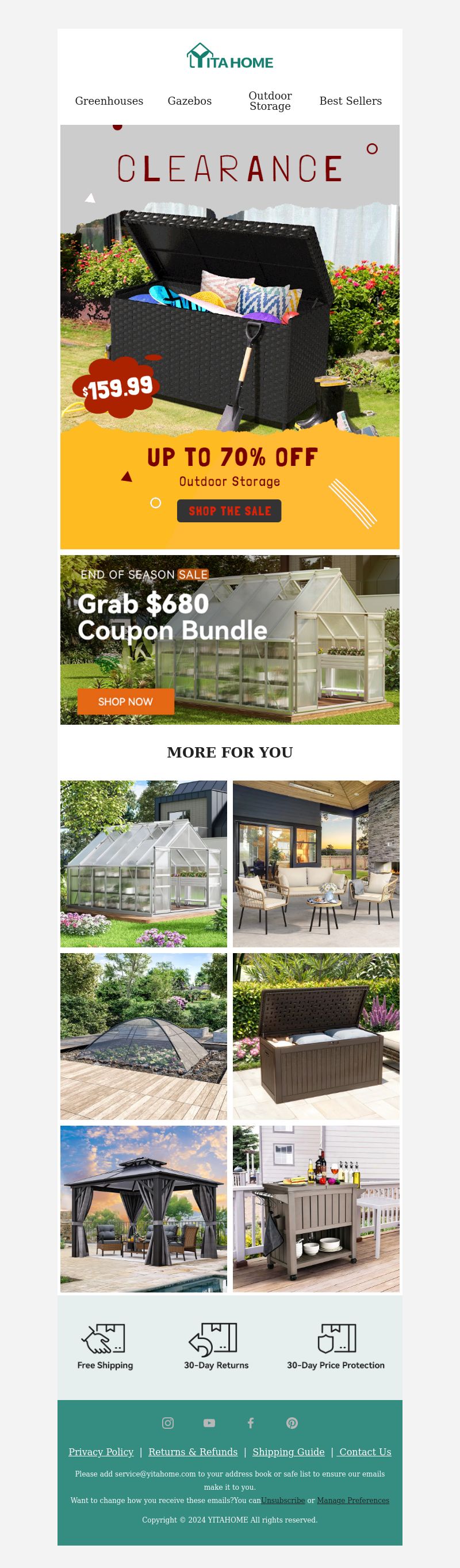Open the patio furniture set tile
This screenshot has height=1568, width=460.
pyautogui.click(x=316, y=864)
